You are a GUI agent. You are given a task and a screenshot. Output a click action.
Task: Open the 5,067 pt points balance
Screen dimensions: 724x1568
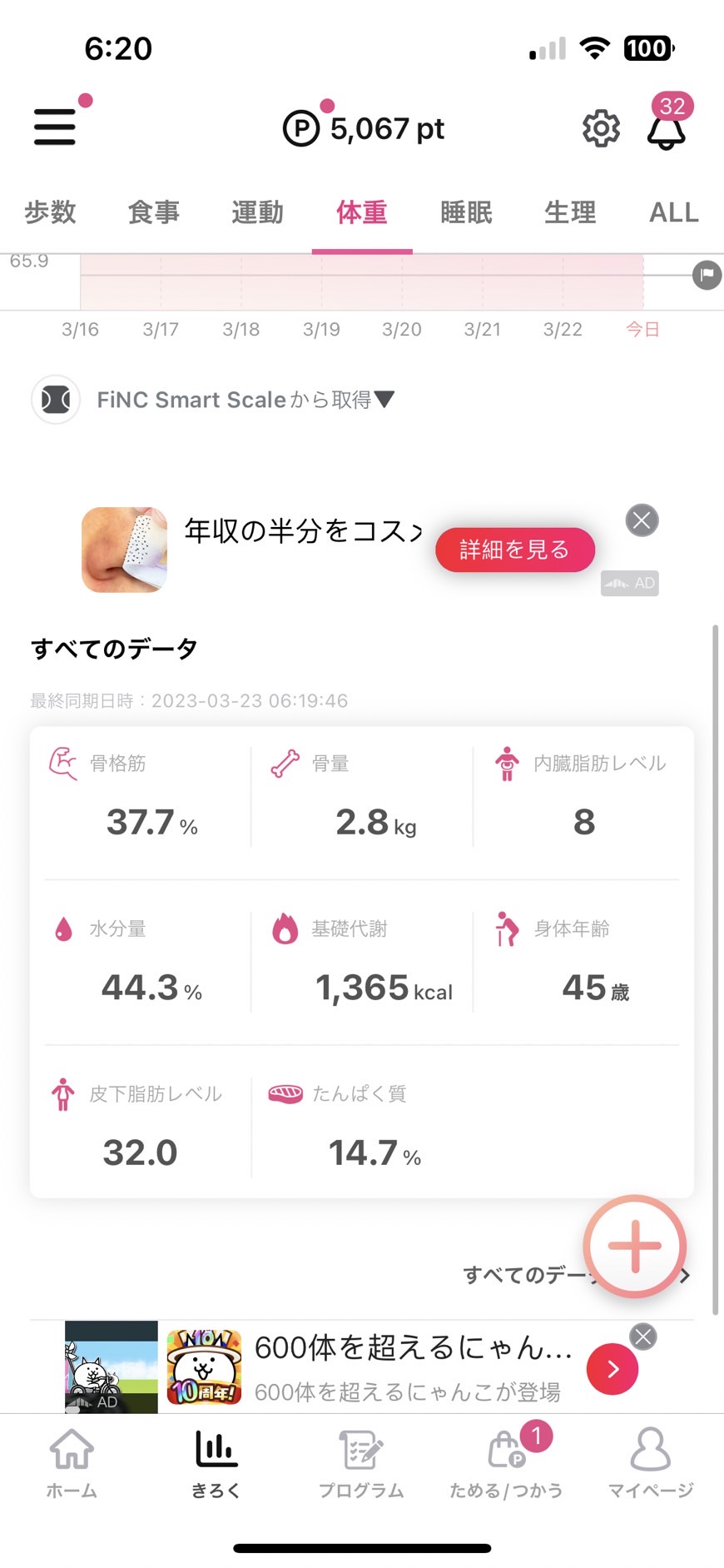(x=364, y=129)
